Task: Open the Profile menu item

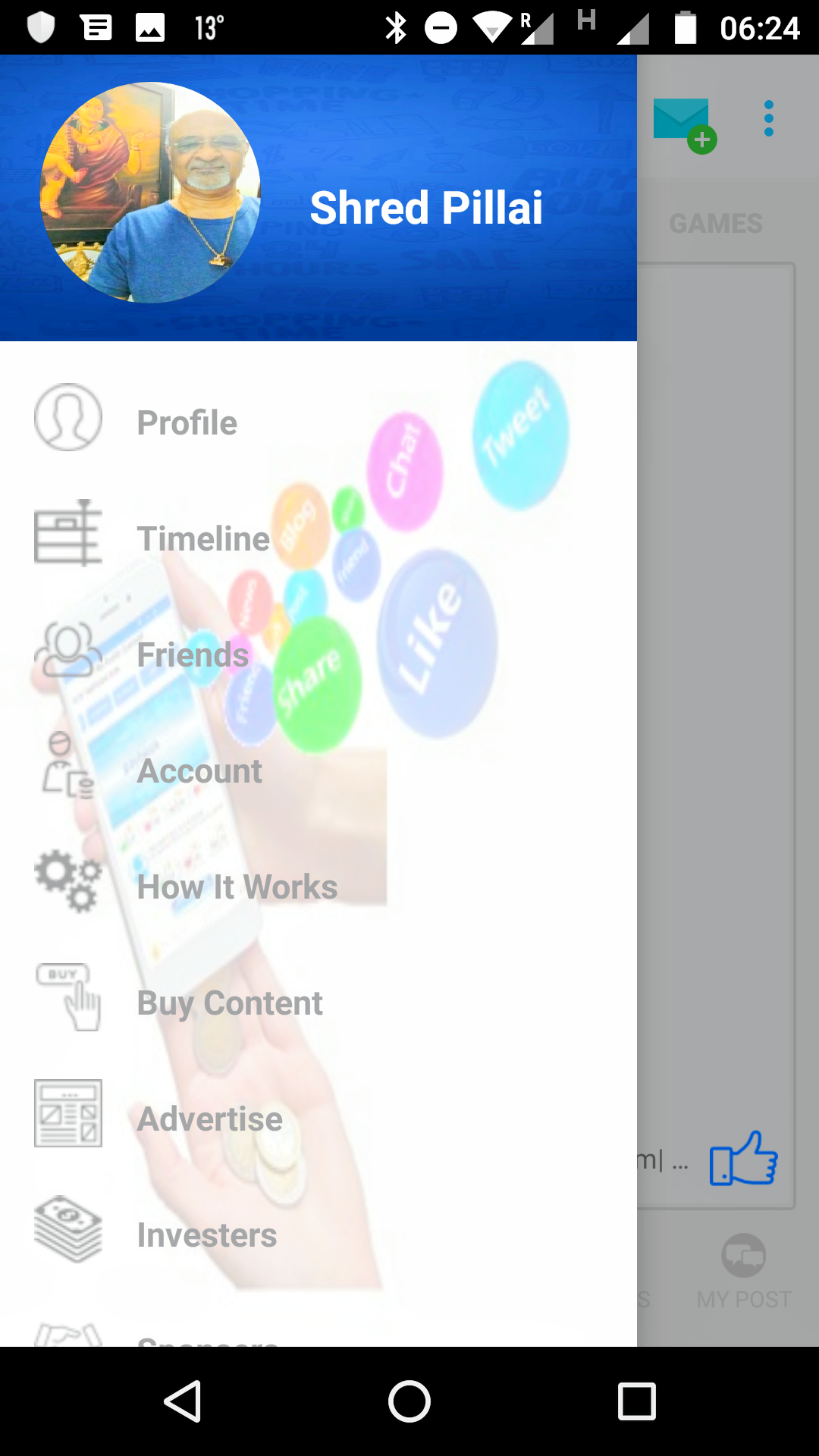Action: coord(318,422)
